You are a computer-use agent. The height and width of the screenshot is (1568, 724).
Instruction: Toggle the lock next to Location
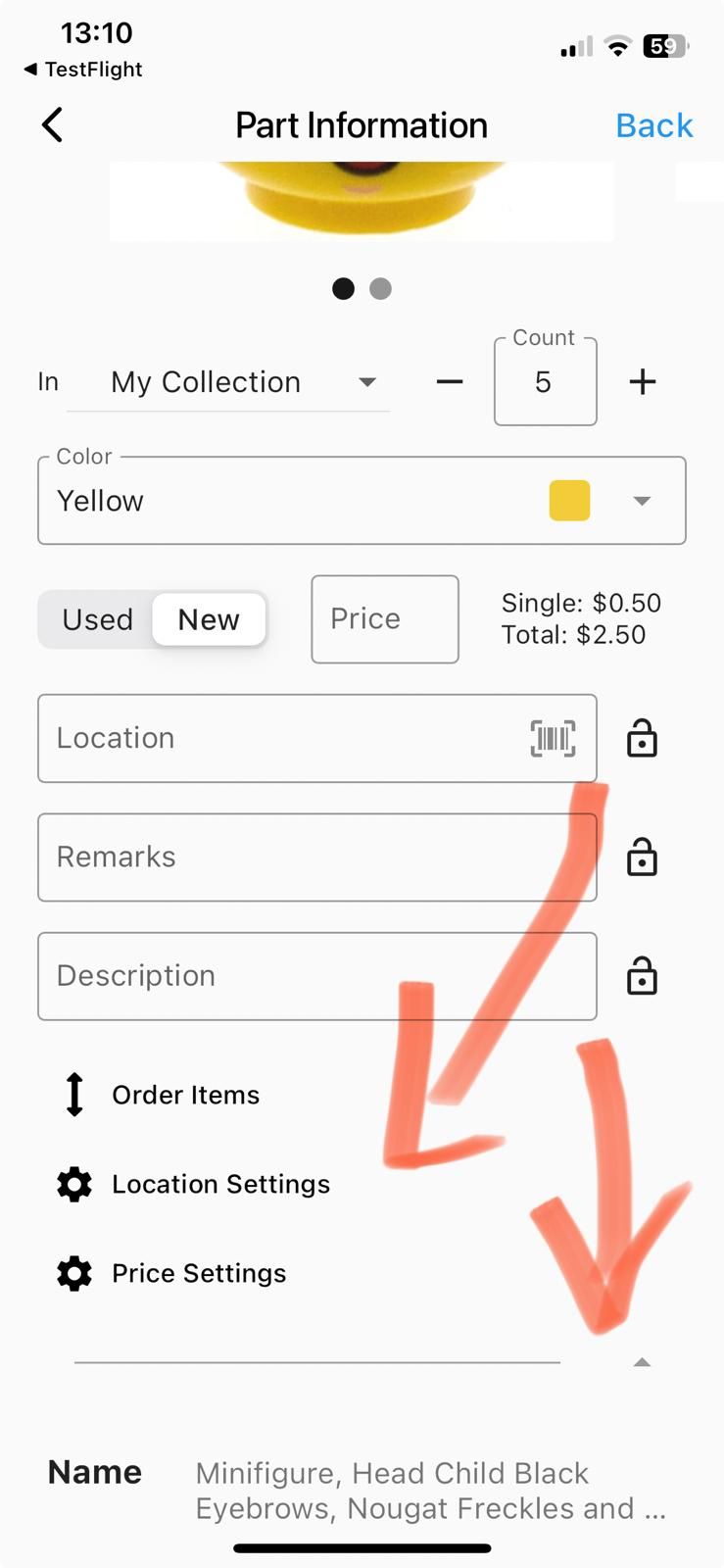click(642, 739)
